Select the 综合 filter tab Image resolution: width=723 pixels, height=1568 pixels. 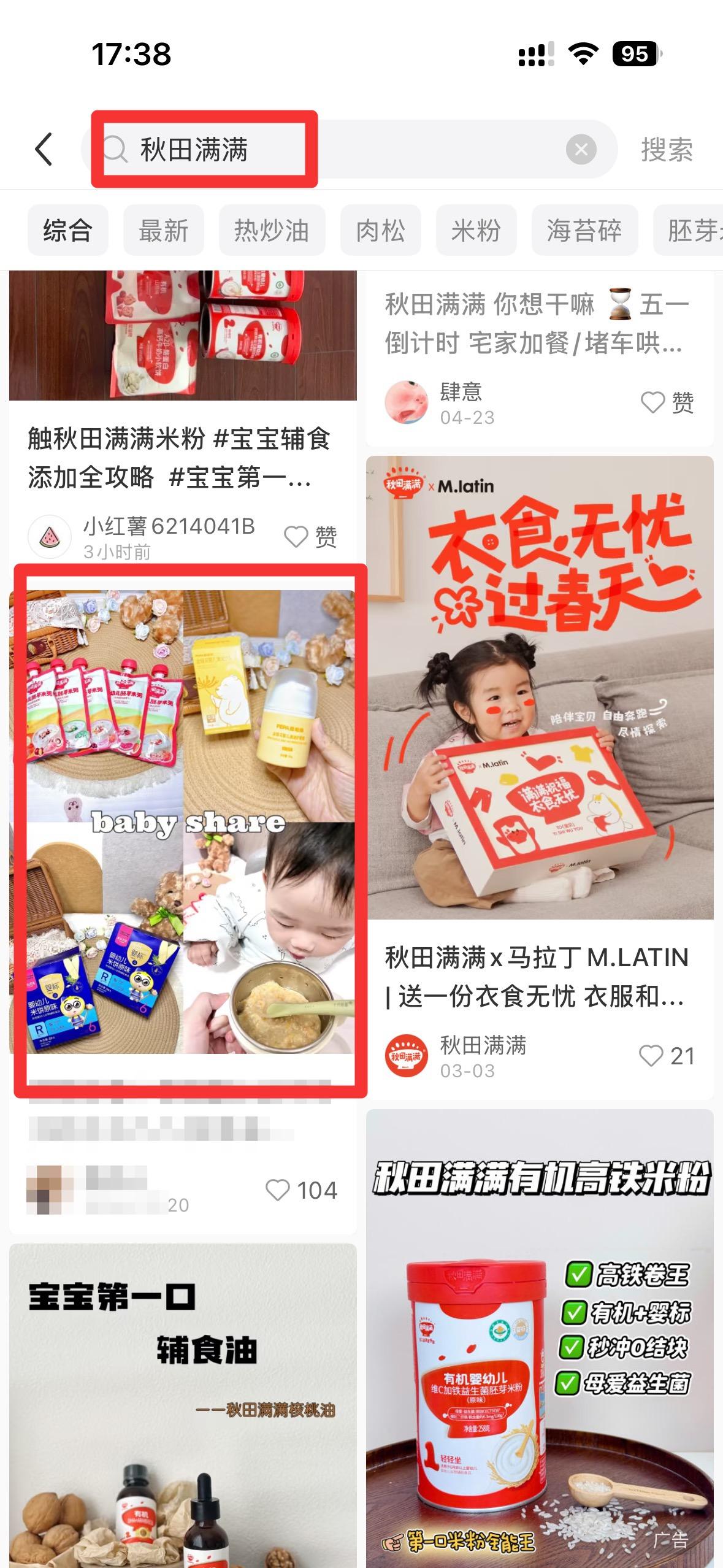67,231
